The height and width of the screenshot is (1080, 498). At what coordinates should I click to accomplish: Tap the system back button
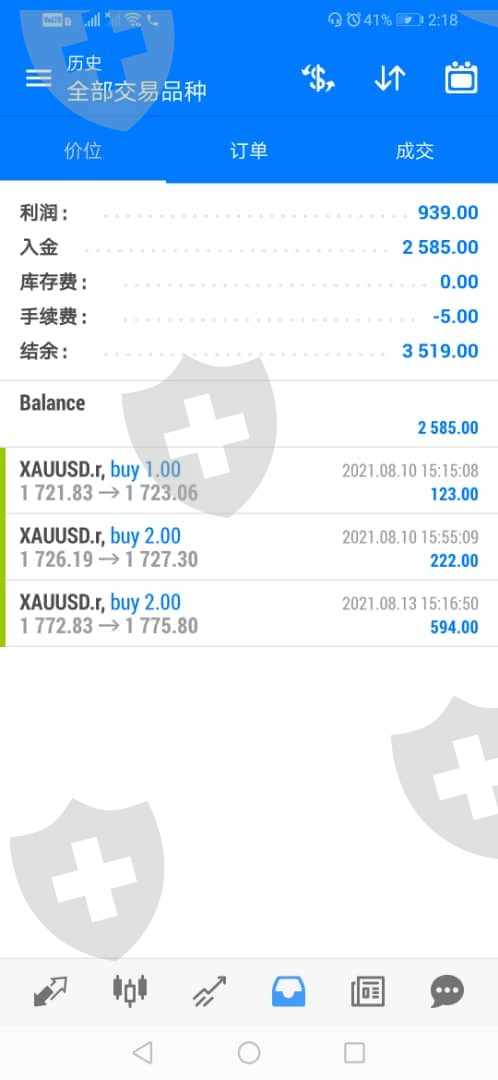(143, 1052)
